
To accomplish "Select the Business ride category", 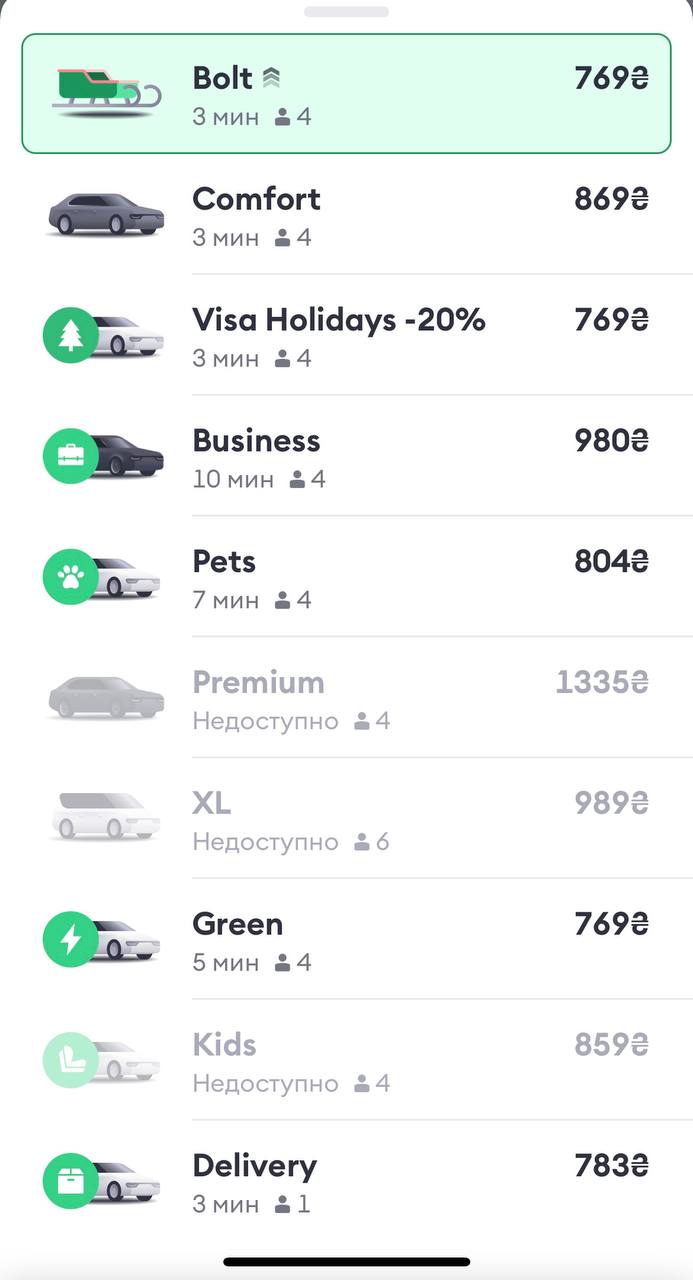I will [x=346, y=457].
